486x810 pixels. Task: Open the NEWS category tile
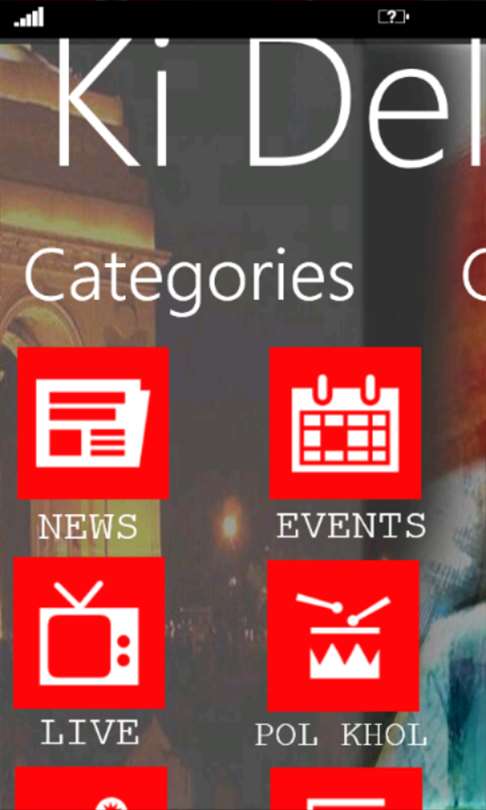tap(93, 423)
